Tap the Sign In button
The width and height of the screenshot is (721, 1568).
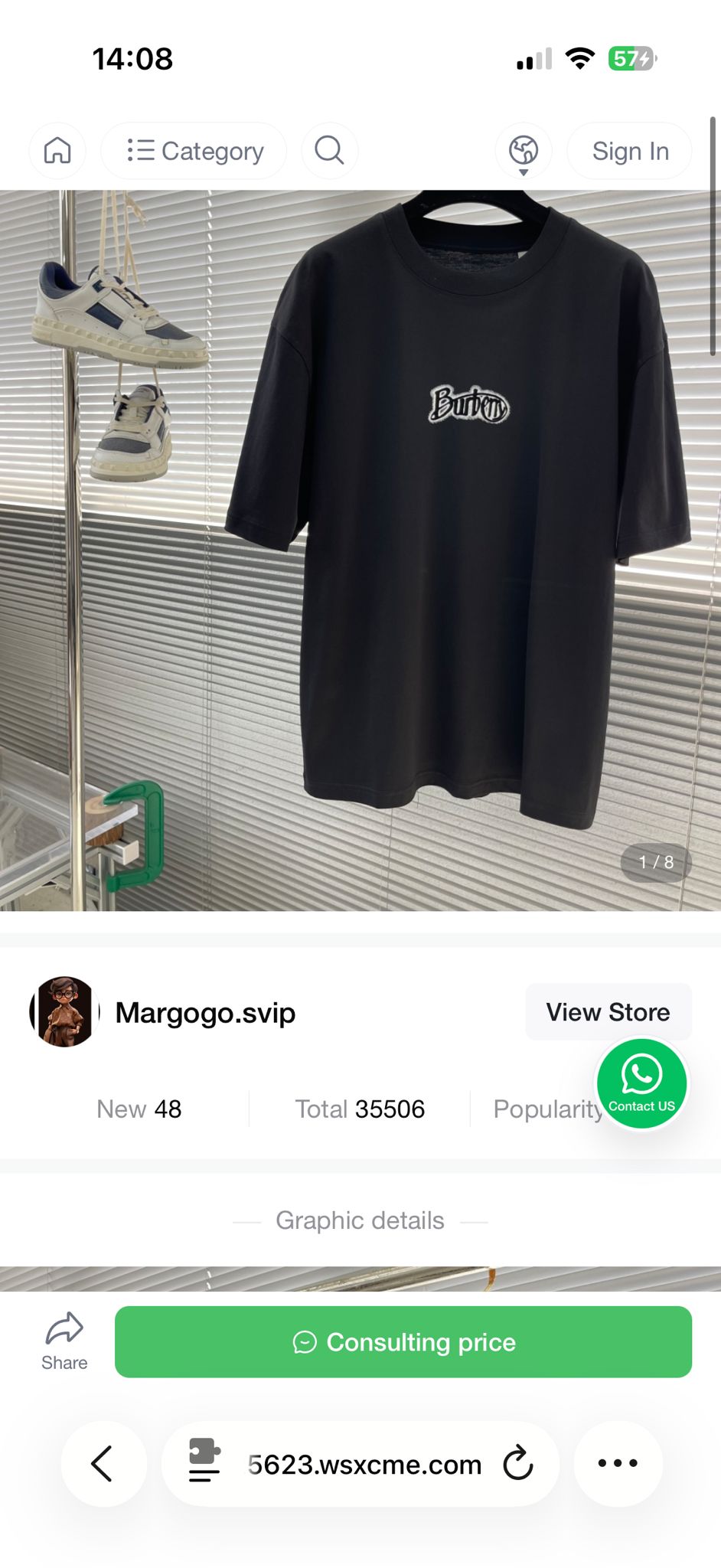point(630,151)
